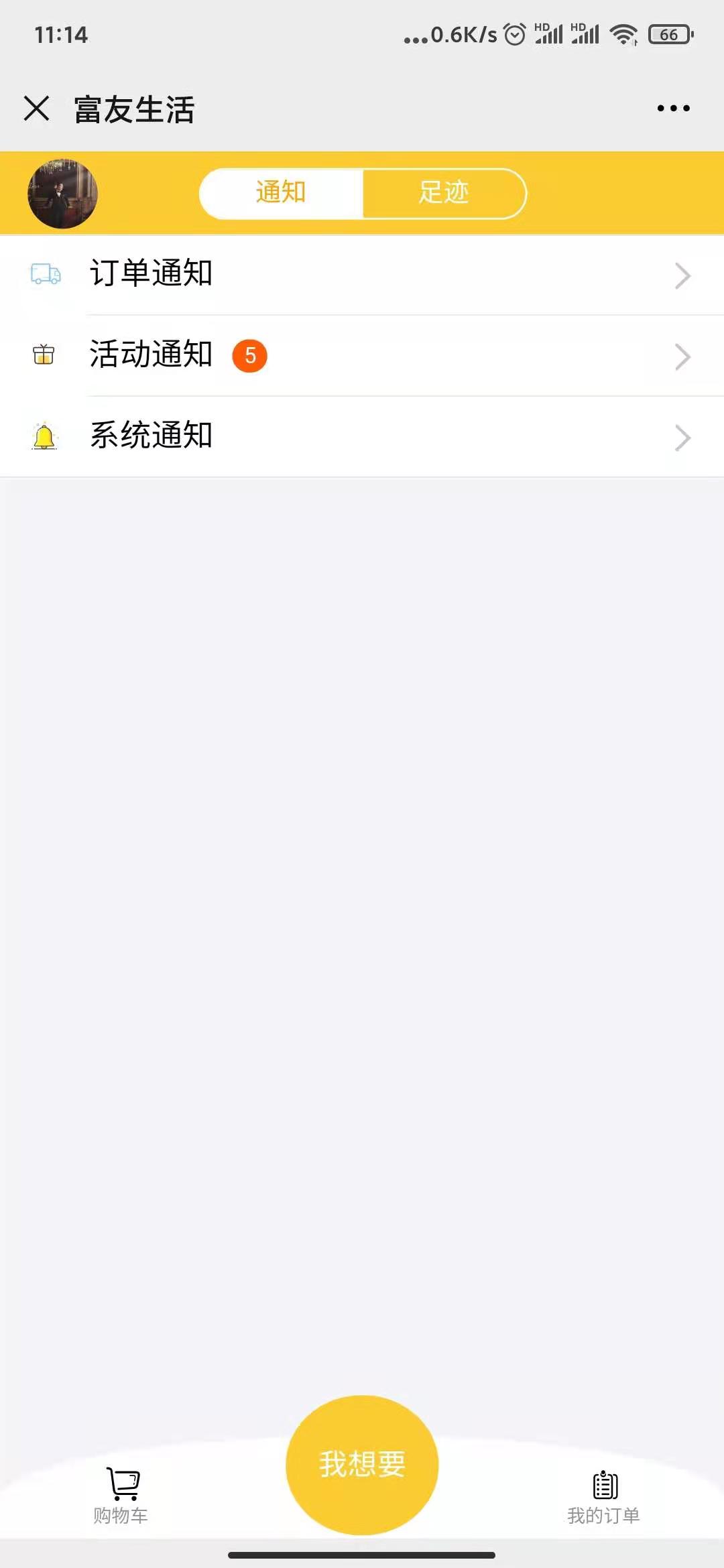Switch to the 足迹 tab

tap(444, 193)
